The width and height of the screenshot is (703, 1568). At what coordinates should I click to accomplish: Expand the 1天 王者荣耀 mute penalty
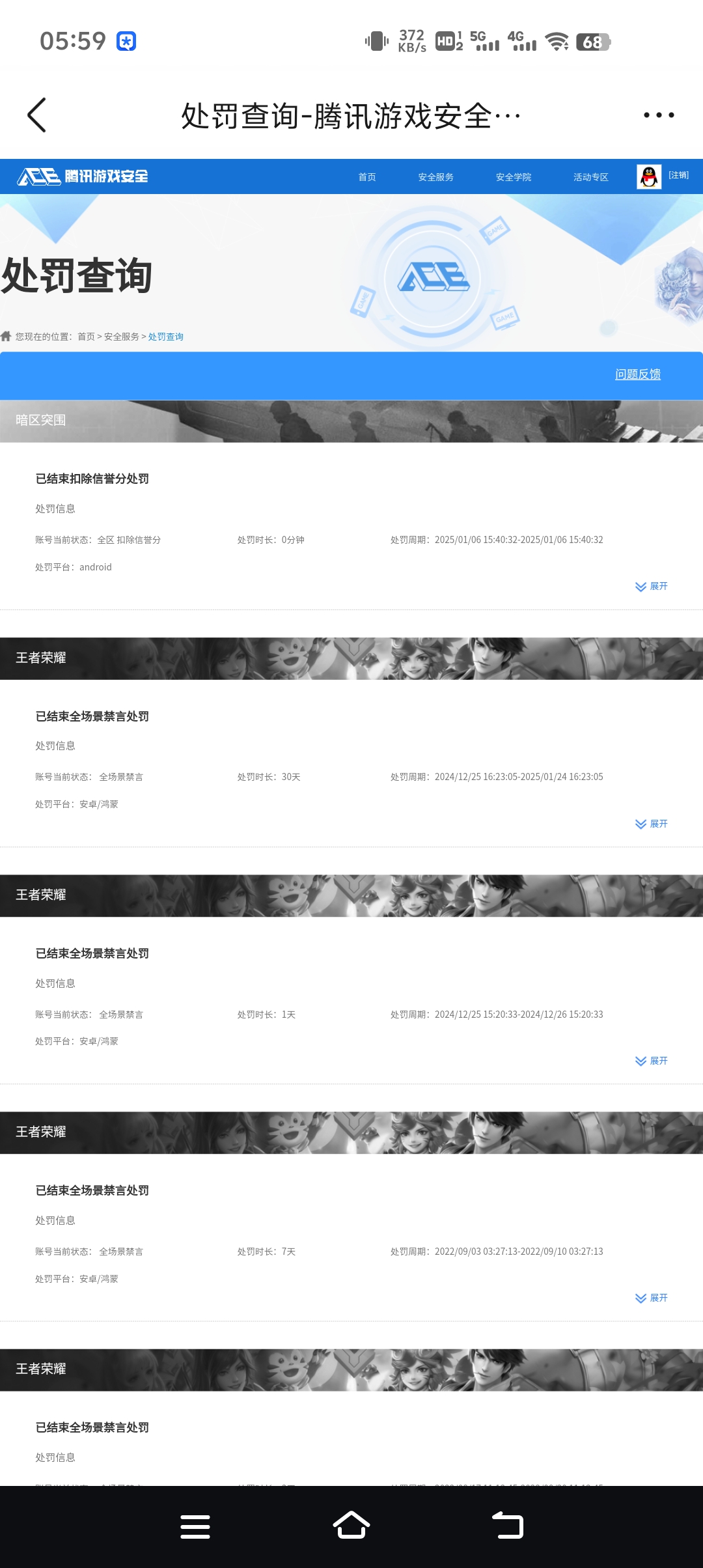(652, 1061)
